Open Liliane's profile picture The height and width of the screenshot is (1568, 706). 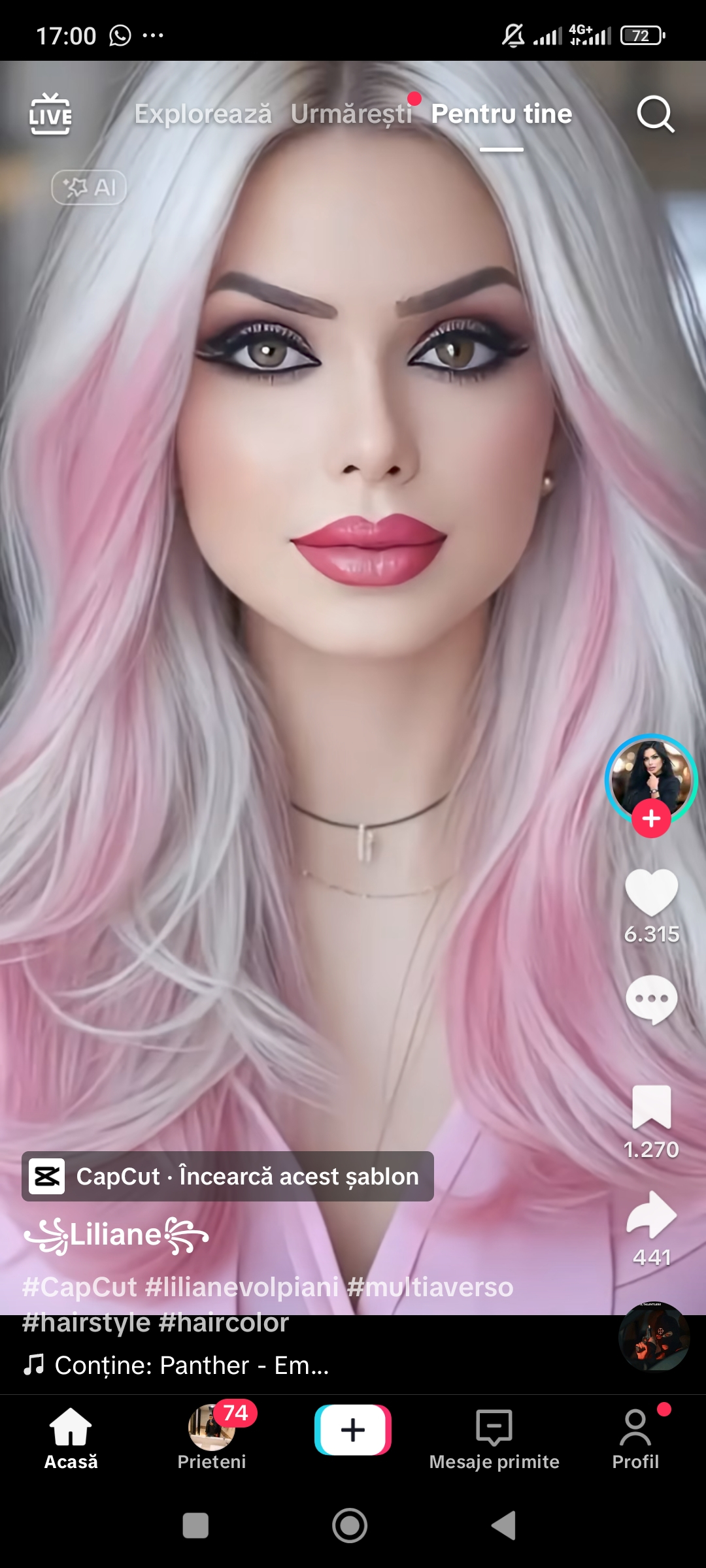650,776
